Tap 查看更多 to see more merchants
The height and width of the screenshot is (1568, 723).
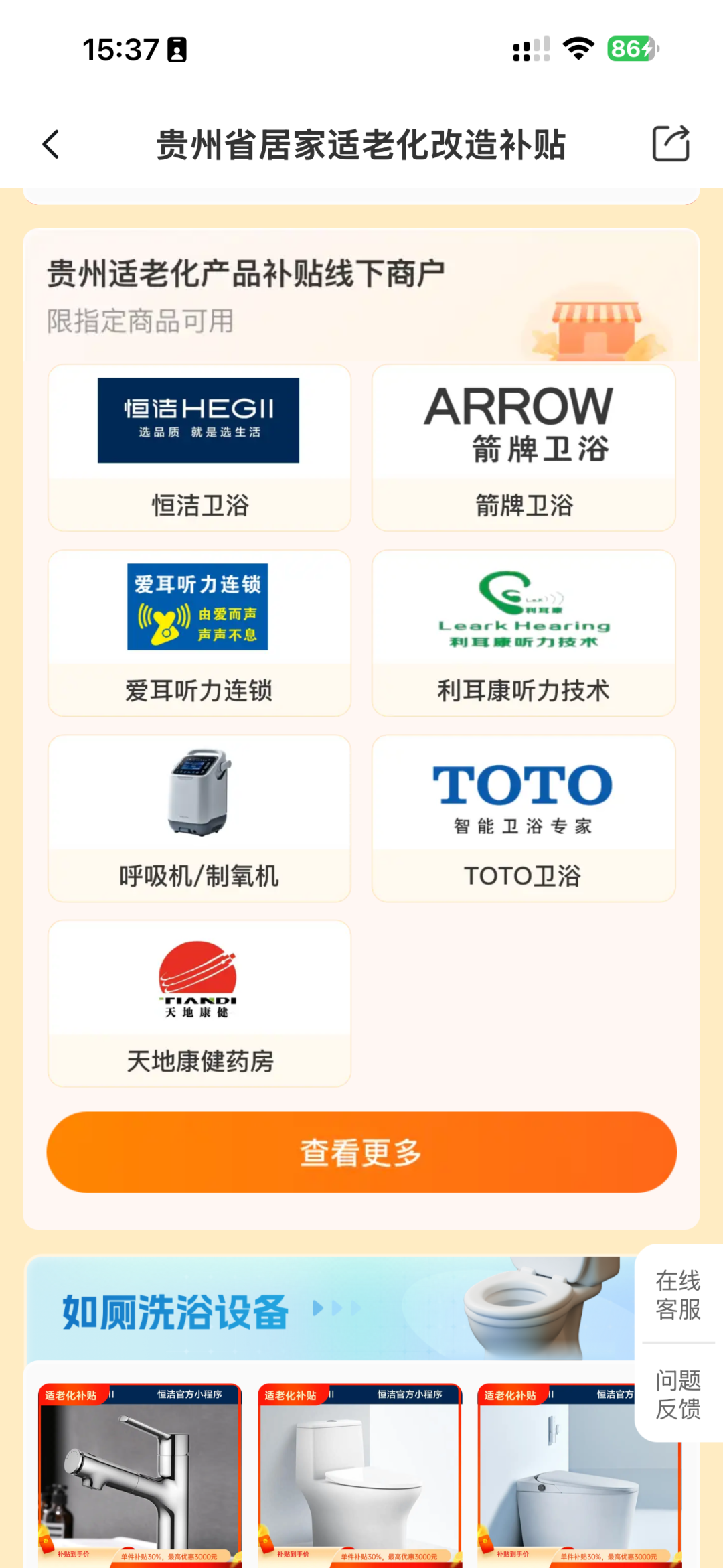pos(361,1152)
